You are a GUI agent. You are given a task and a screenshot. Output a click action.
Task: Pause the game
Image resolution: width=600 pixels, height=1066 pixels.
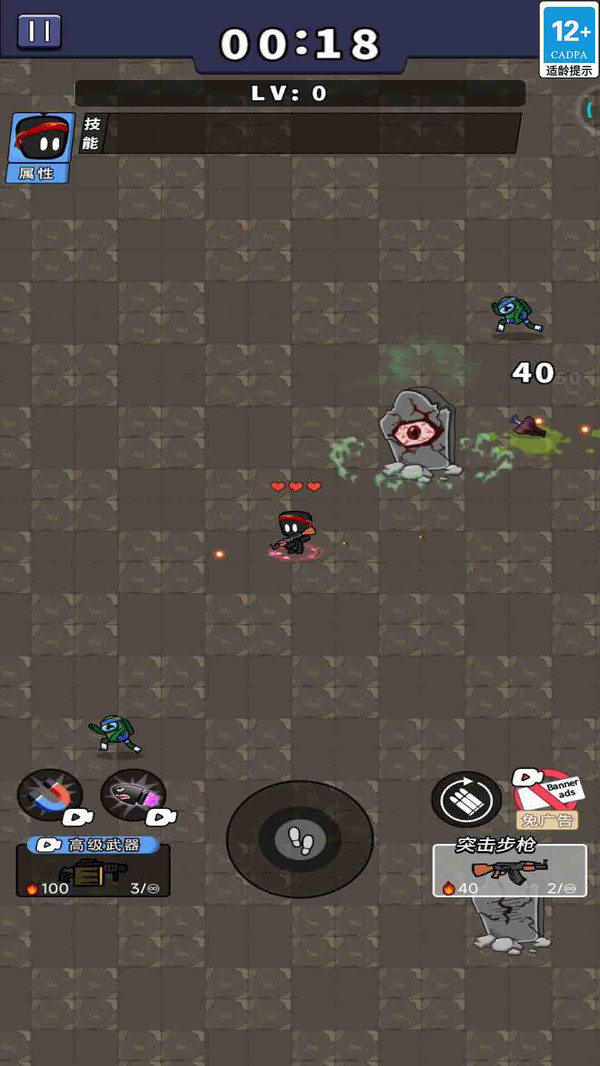coord(39,31)
